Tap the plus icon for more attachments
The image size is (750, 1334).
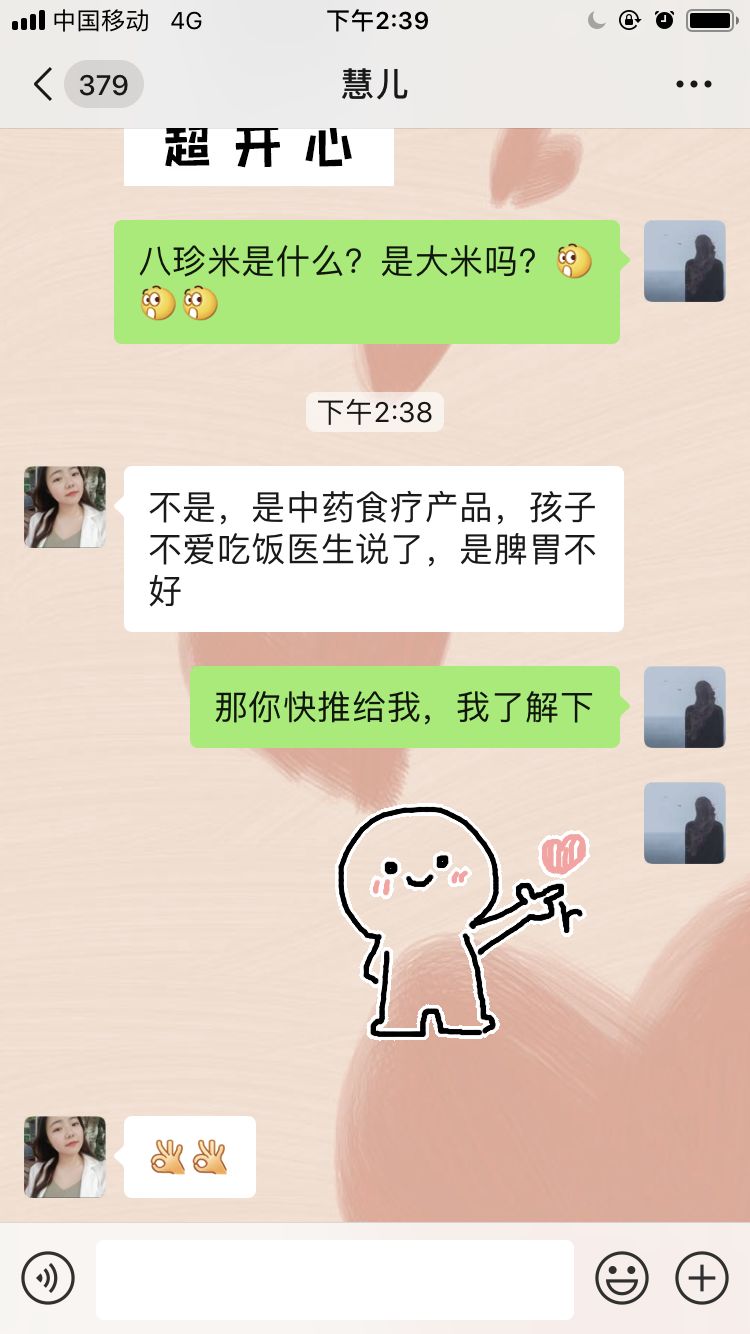[701, 1277]
